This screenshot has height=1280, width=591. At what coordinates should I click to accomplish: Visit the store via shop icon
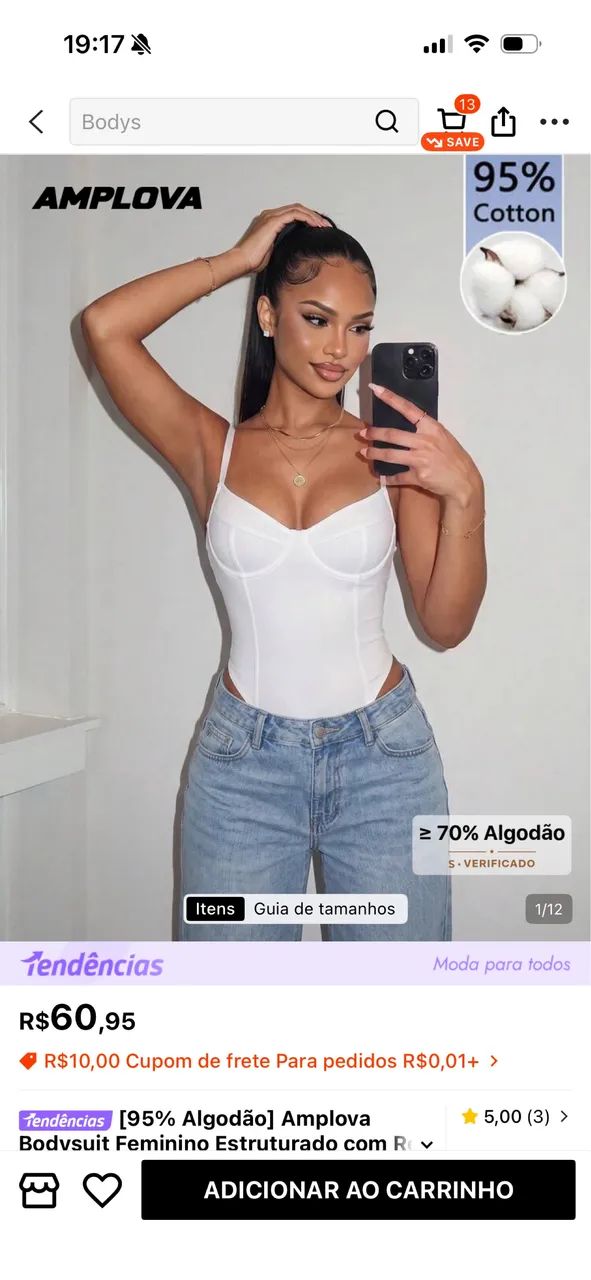39,1190
